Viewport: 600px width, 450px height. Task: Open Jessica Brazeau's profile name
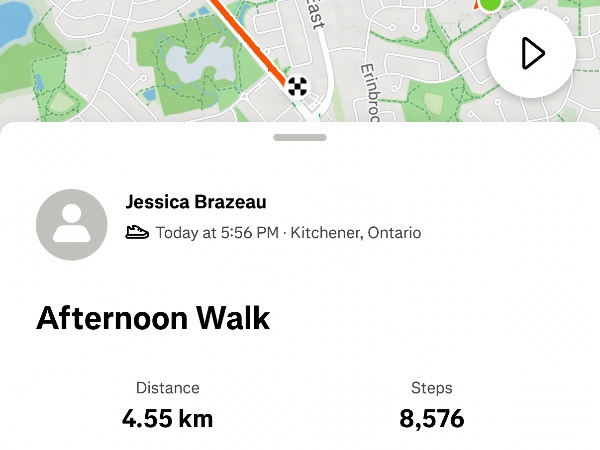[196, 202]
